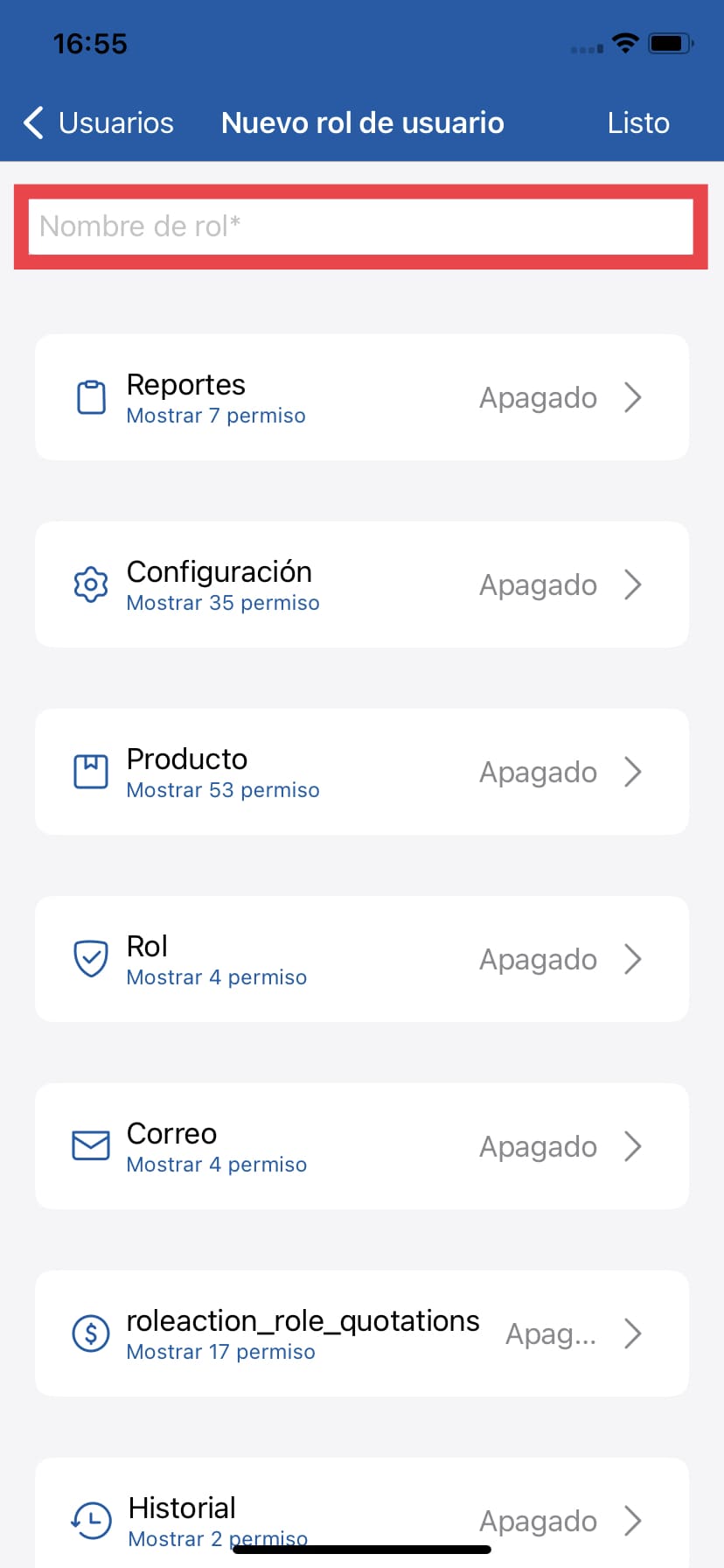Click the back chevron next to Usuarios
This screenshot has height=1568, width=724.
pyautogui.click(x=32, y=122)
